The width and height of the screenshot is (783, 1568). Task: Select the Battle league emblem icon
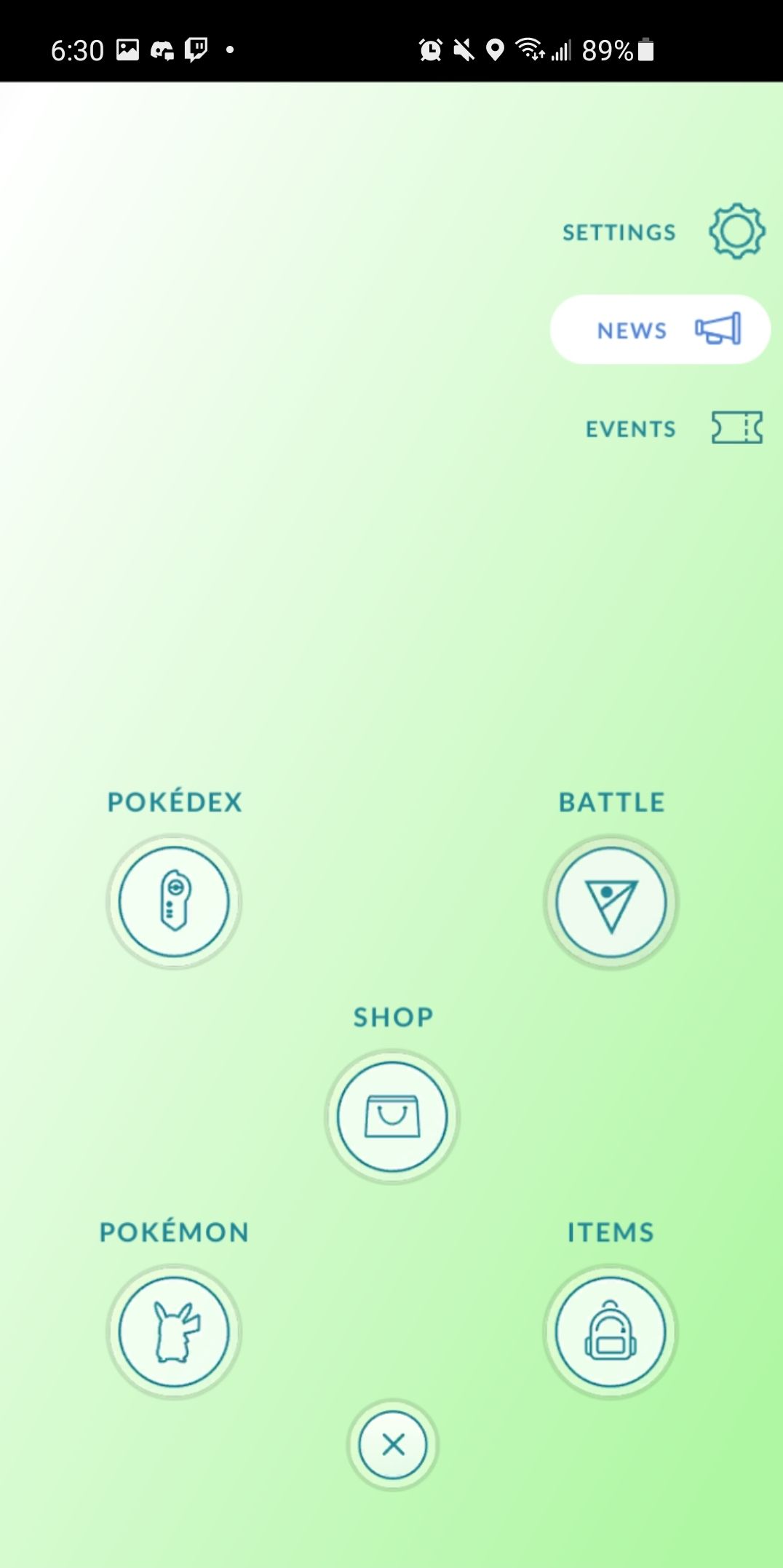pyautogui.click(x=610, y=901)
